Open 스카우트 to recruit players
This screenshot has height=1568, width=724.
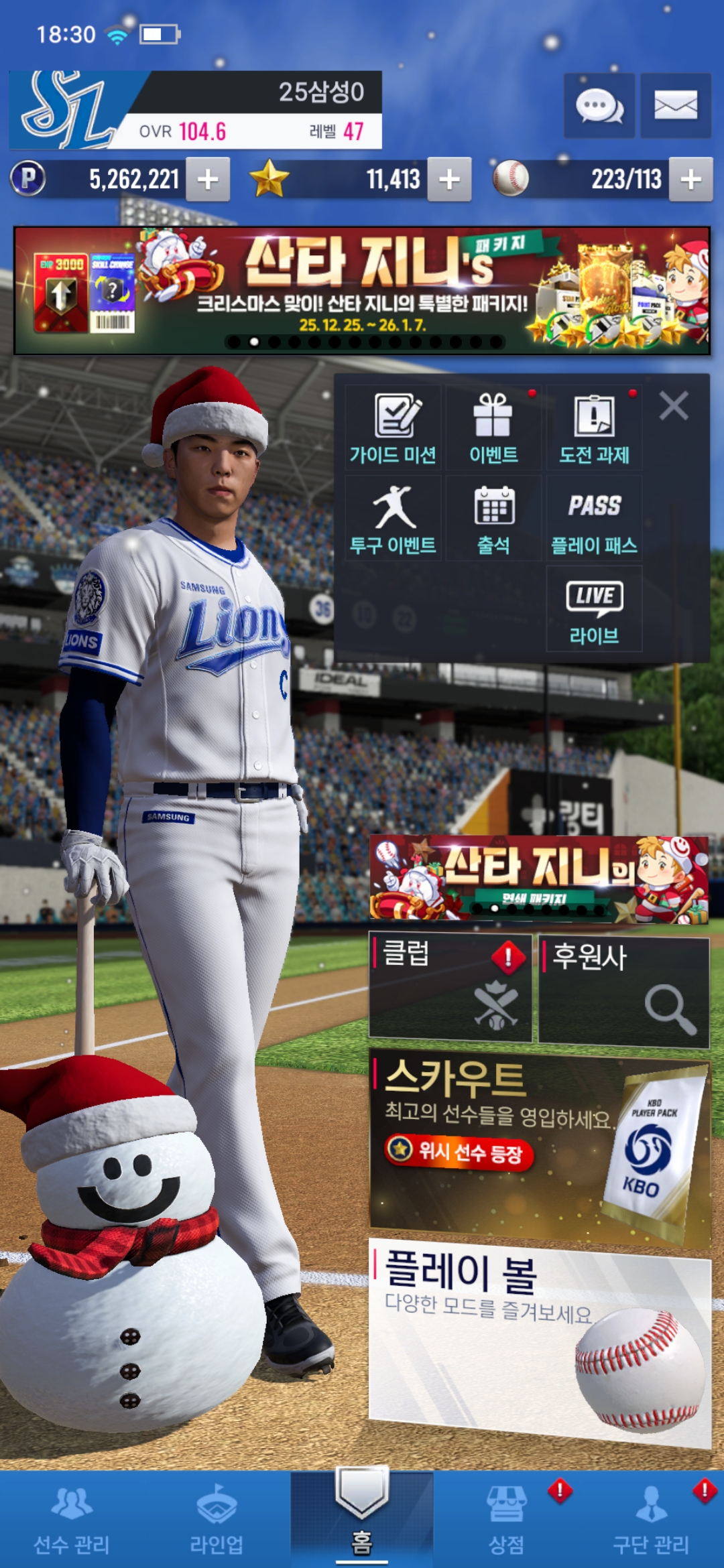coord(540,1146)
